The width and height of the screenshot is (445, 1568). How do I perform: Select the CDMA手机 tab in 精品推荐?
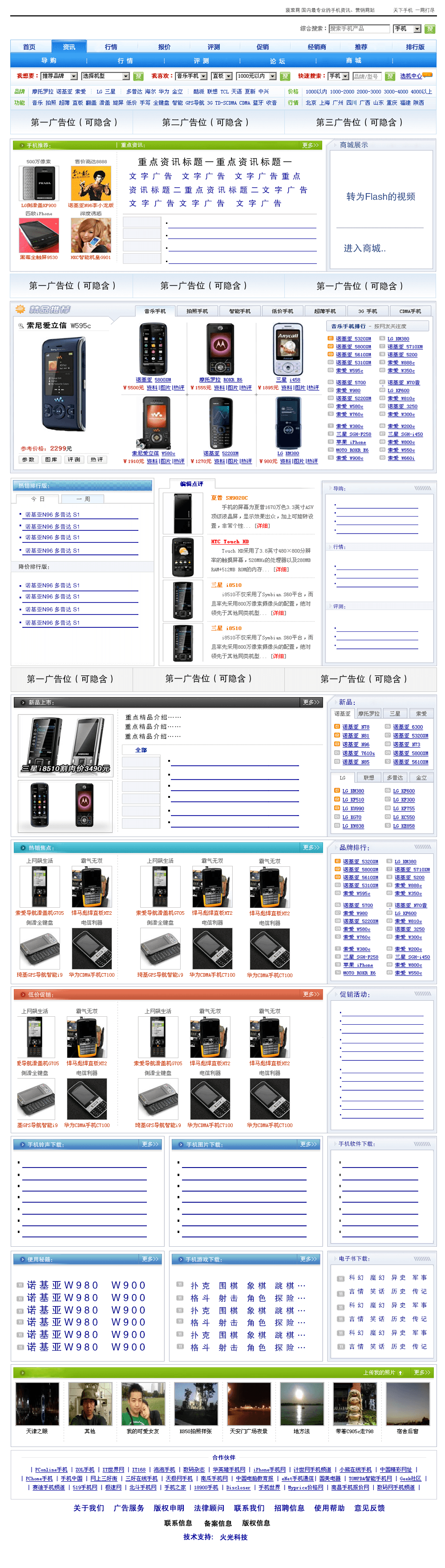tap(410, 311)
